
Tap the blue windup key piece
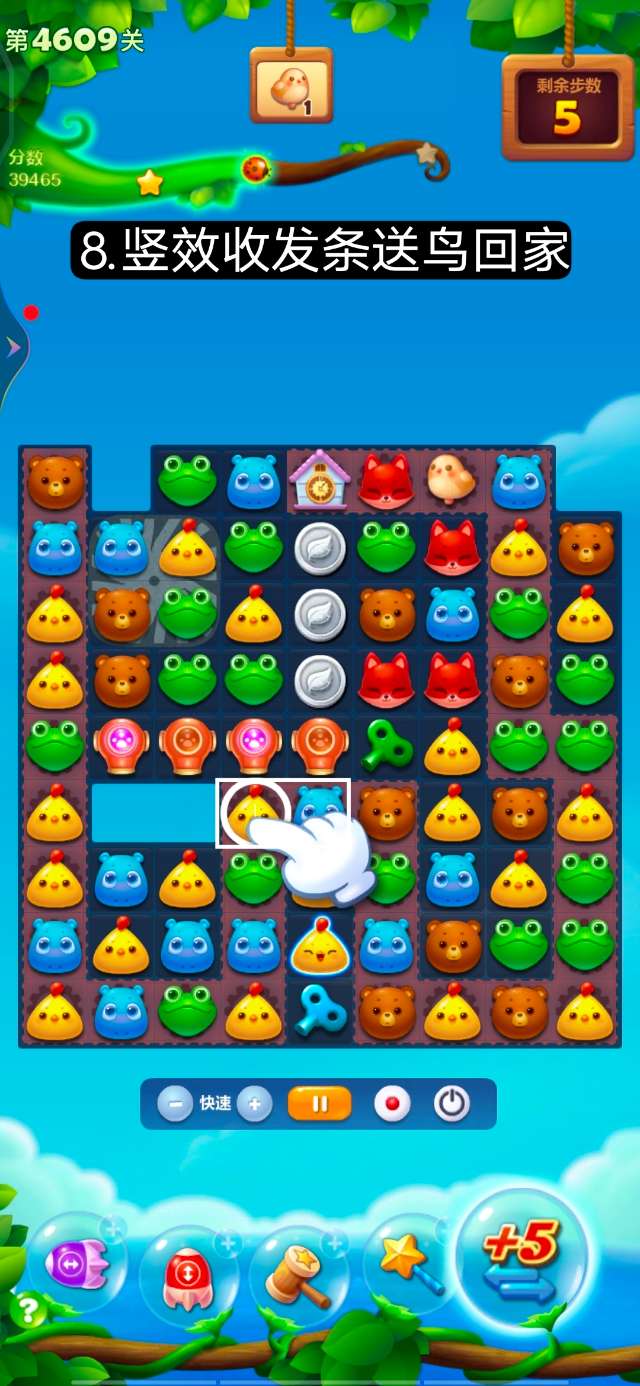pos(319,1010)
